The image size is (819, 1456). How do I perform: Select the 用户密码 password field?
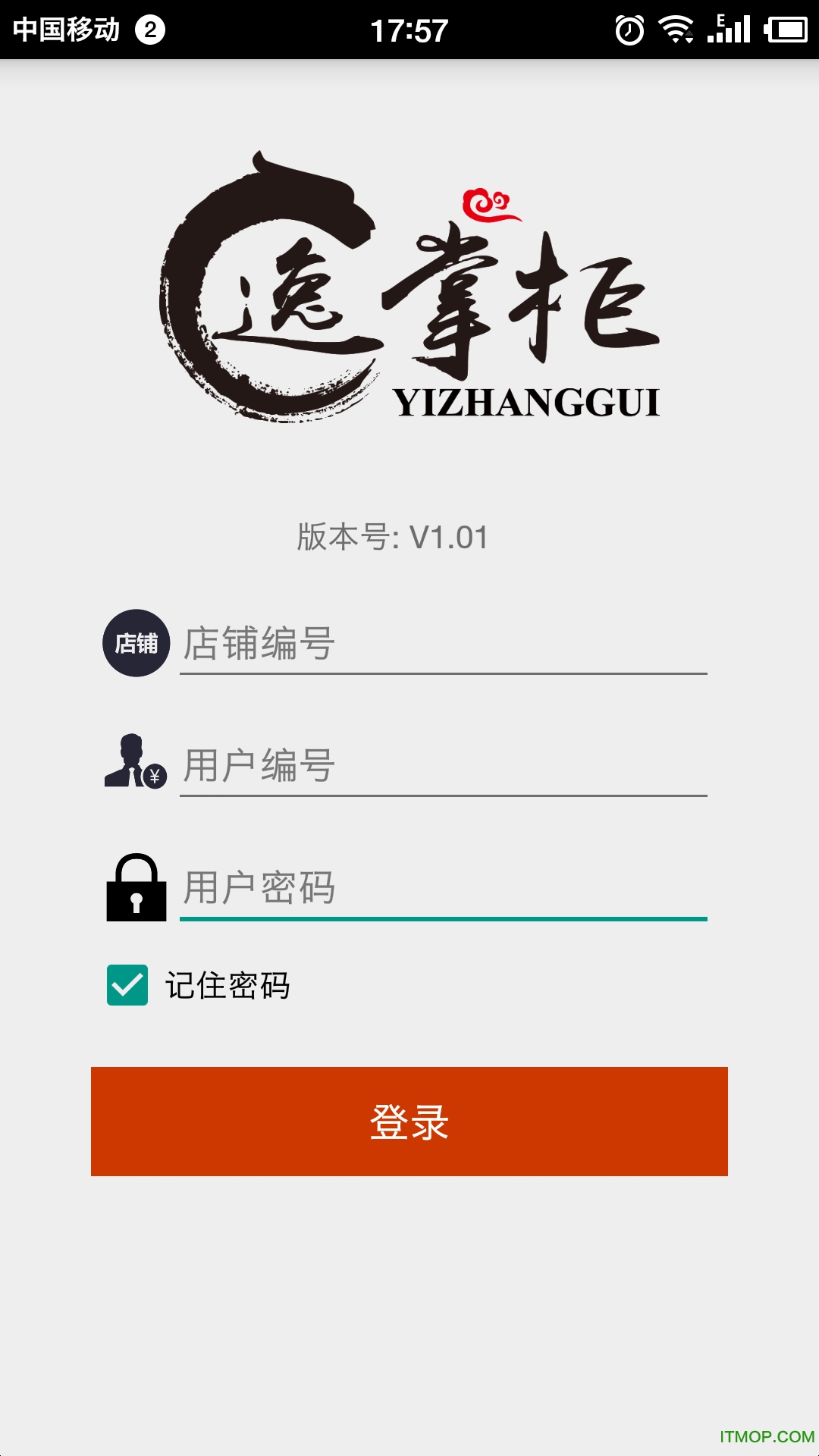tap(443, 888)
